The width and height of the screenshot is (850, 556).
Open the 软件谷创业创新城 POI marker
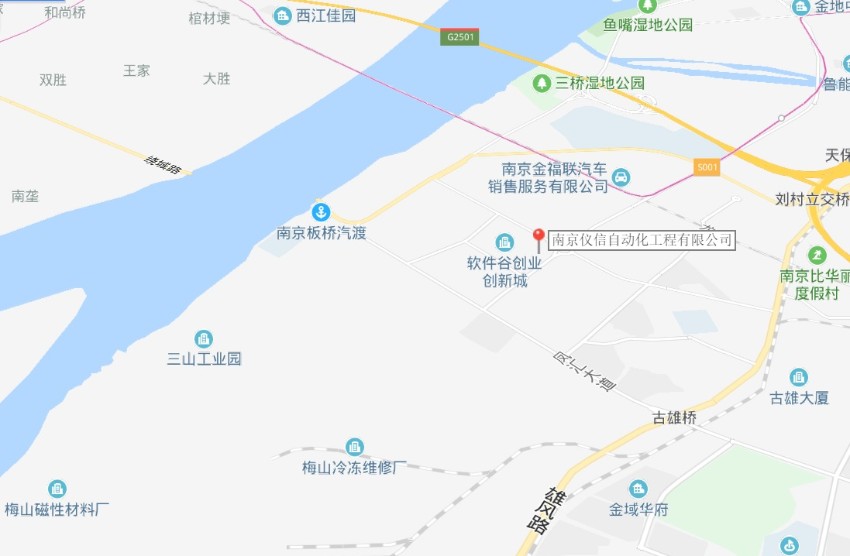tap(505, 242)
